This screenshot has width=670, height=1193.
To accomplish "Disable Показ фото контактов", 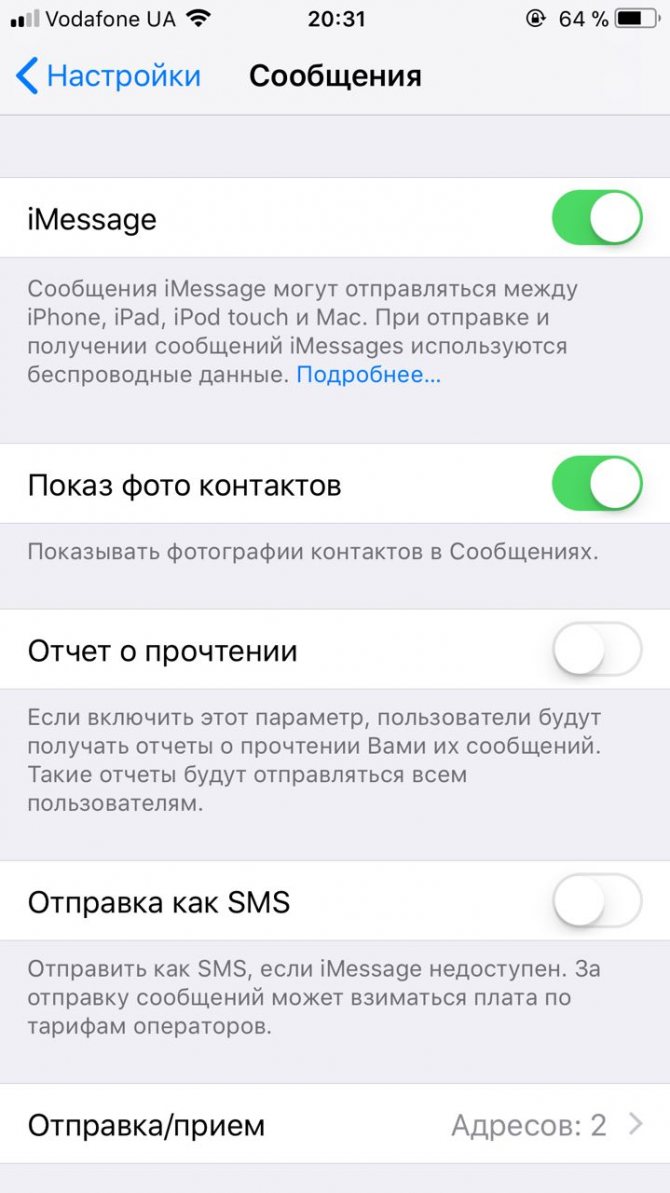I will point(597,484).
